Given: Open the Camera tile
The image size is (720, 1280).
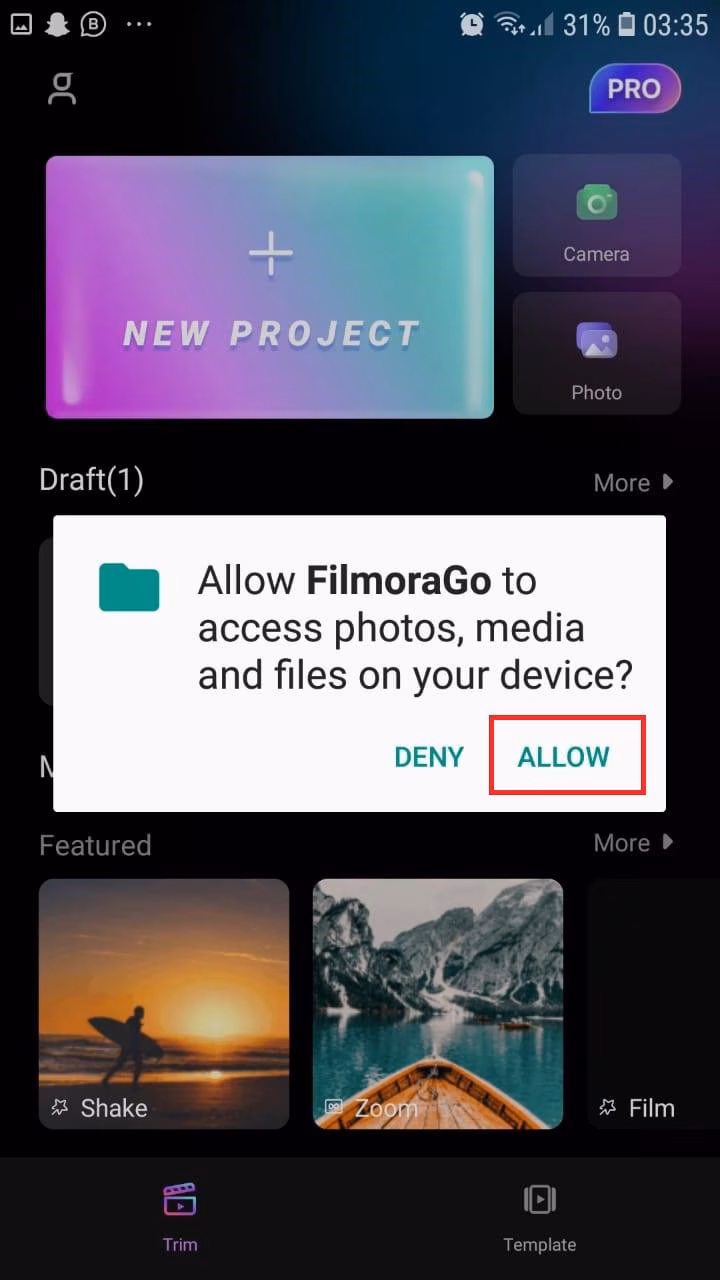Looking at the screenshot, I should (x=597, y=216).
